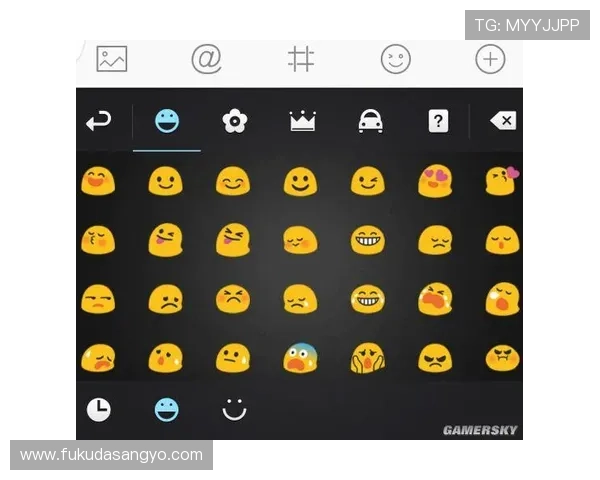The width and height of the screenshot is (600, 480).
Task: Switch to the crown emoji category
Action: pyautogui.click(x=302, y=122)
